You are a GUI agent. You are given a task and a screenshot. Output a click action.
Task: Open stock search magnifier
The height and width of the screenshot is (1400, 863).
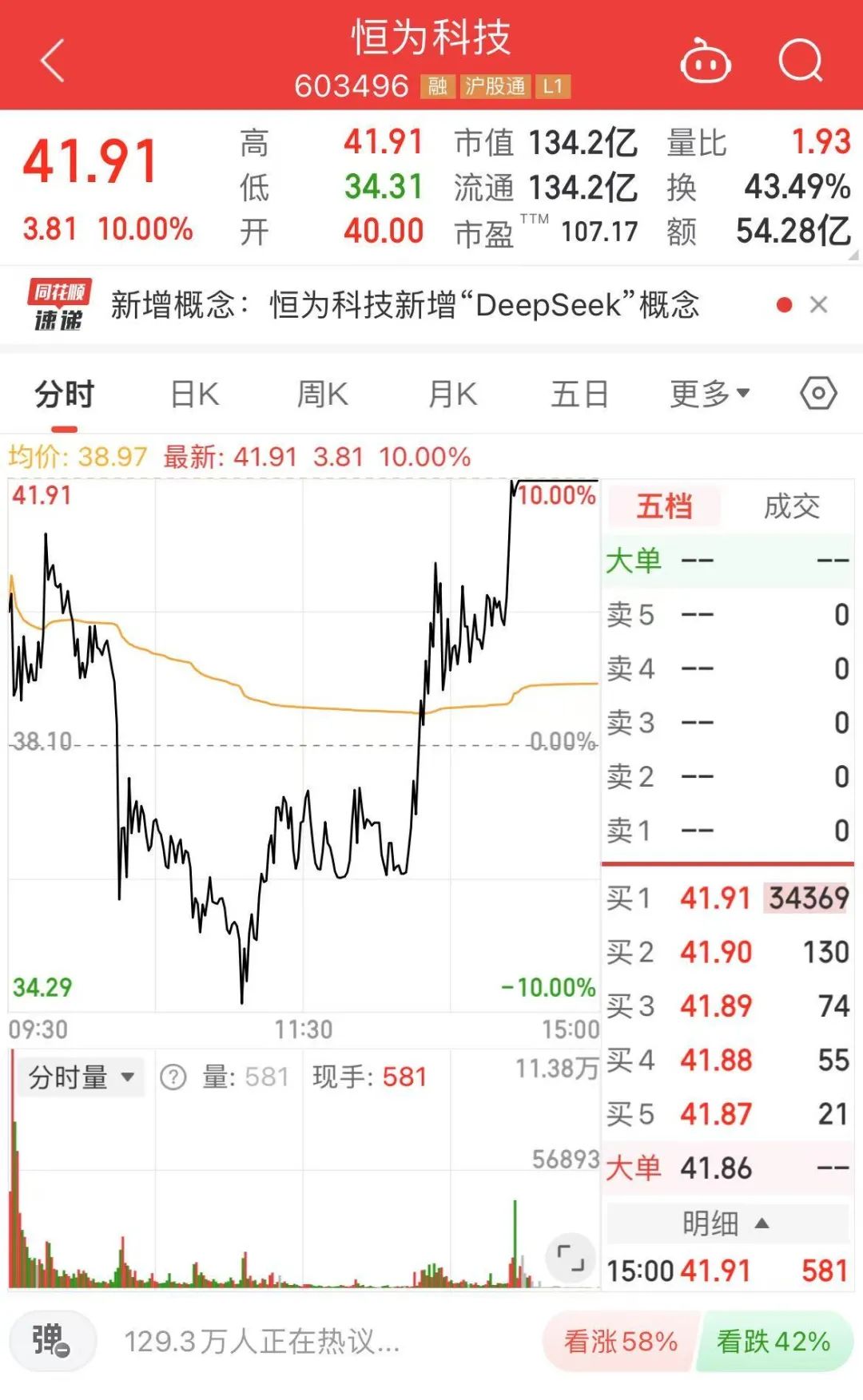click(800, 61)
